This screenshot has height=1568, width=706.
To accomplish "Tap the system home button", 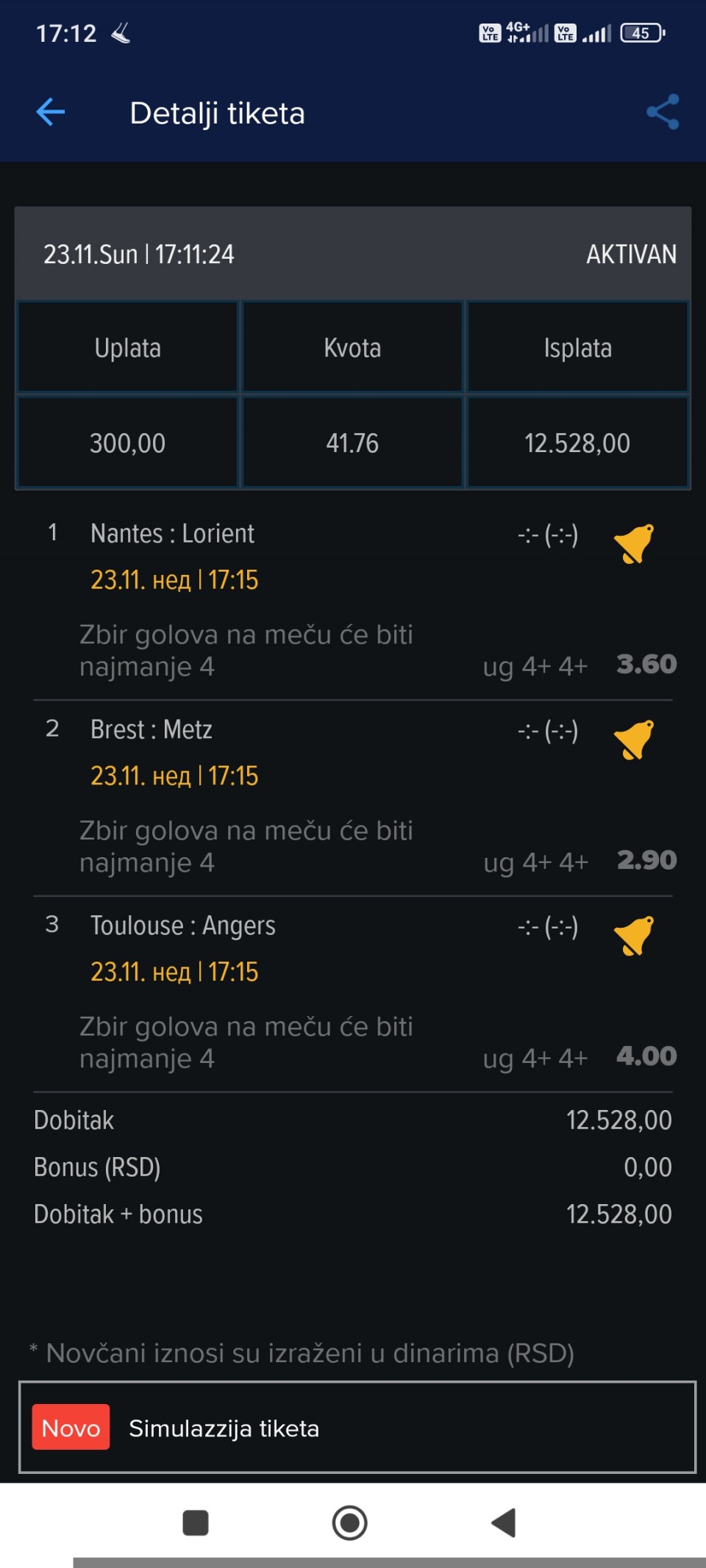I will 350,1522.
